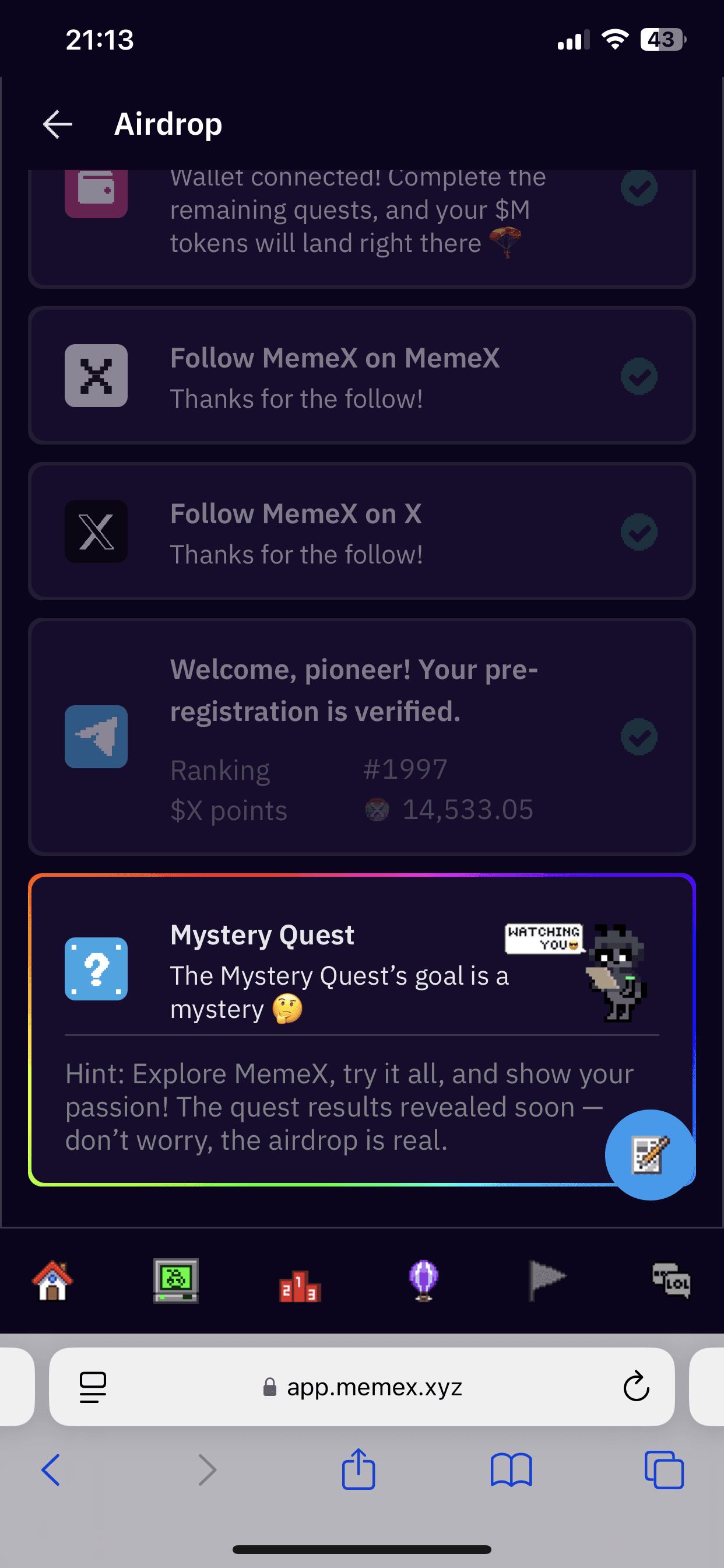Viewport: 724px width, 1568px height.
Task: Open the Follow MemeX on X quest
Action: click(x=361, y=532)
